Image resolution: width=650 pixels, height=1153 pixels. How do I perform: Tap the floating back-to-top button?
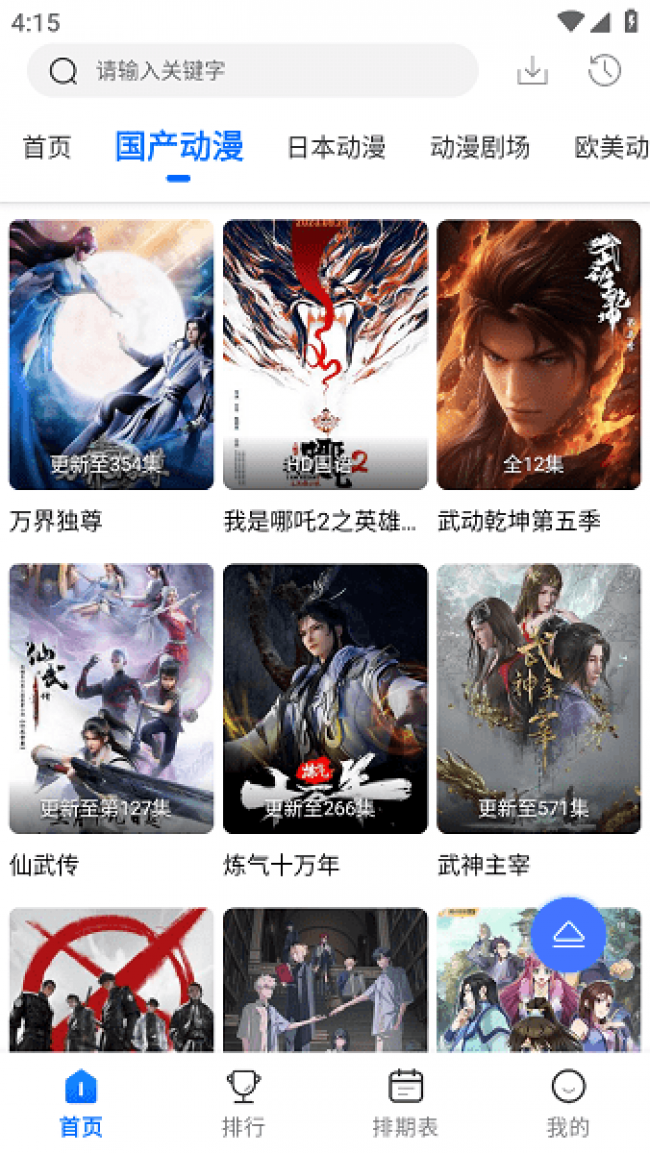click(568, 935)
